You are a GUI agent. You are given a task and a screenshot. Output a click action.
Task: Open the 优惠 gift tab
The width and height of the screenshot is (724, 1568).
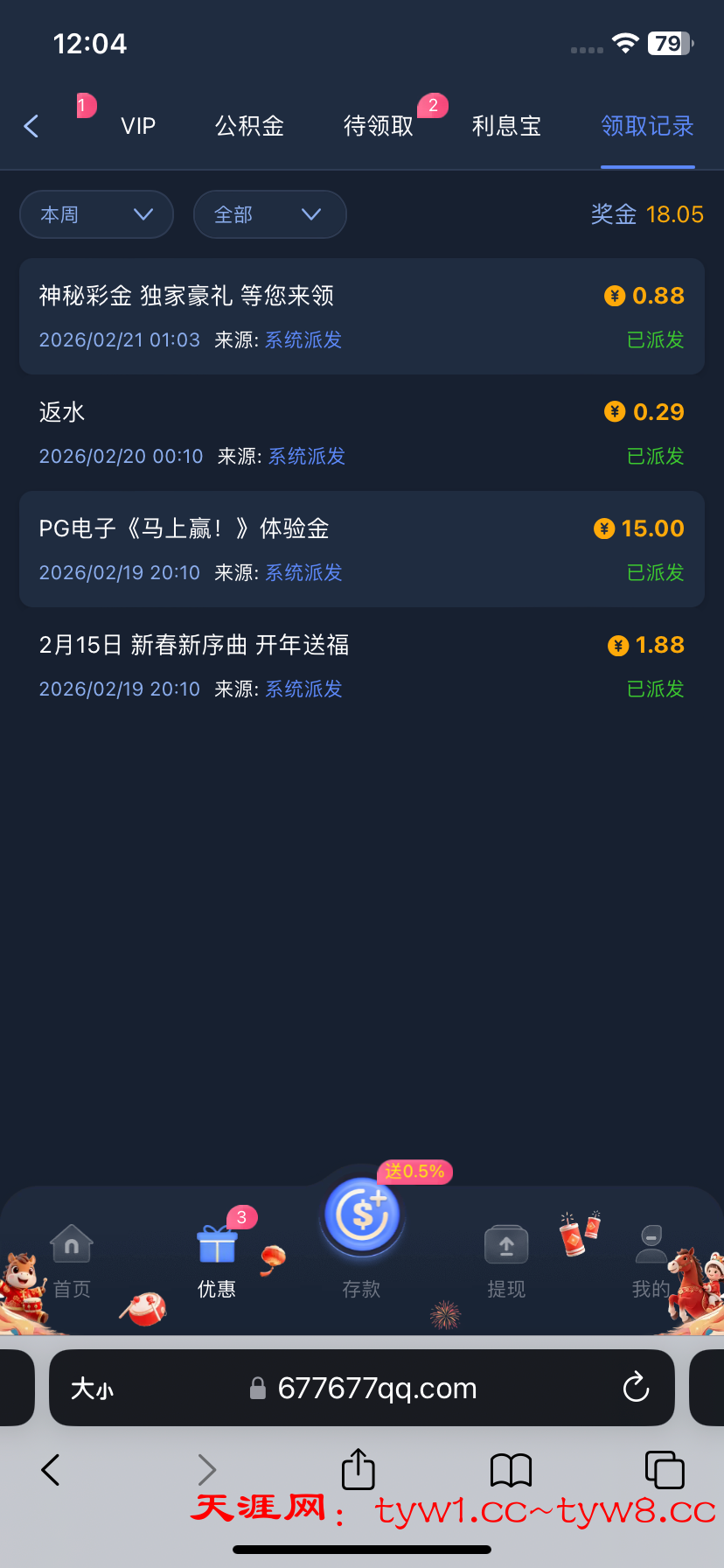pyautogui.click(x=217, y=1258)
